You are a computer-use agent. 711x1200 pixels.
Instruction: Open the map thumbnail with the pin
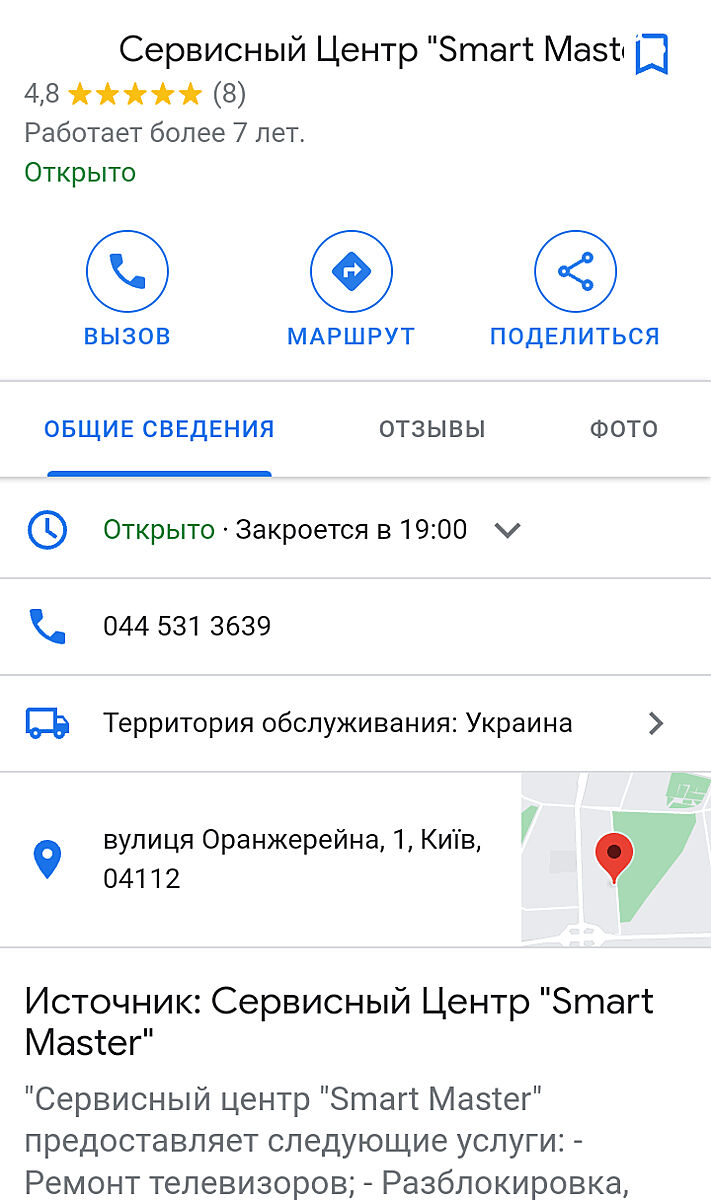pyautogui.click(x=615, y=859)
